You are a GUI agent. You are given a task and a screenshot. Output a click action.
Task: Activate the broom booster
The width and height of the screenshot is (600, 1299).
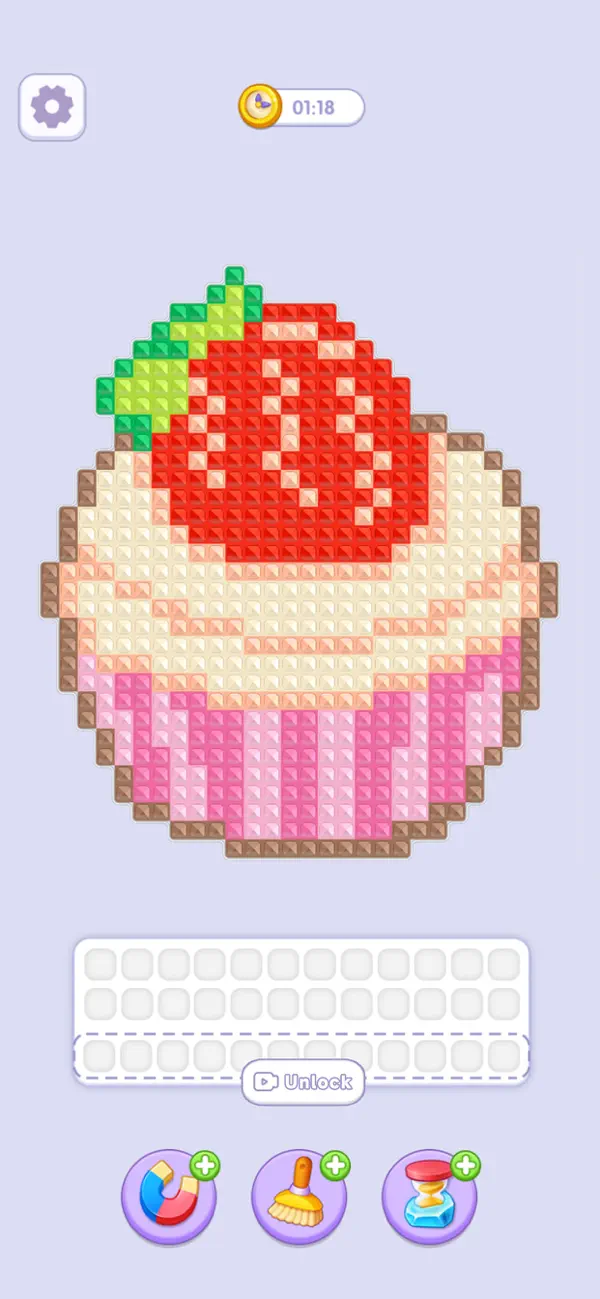(x=299, y=1196)
